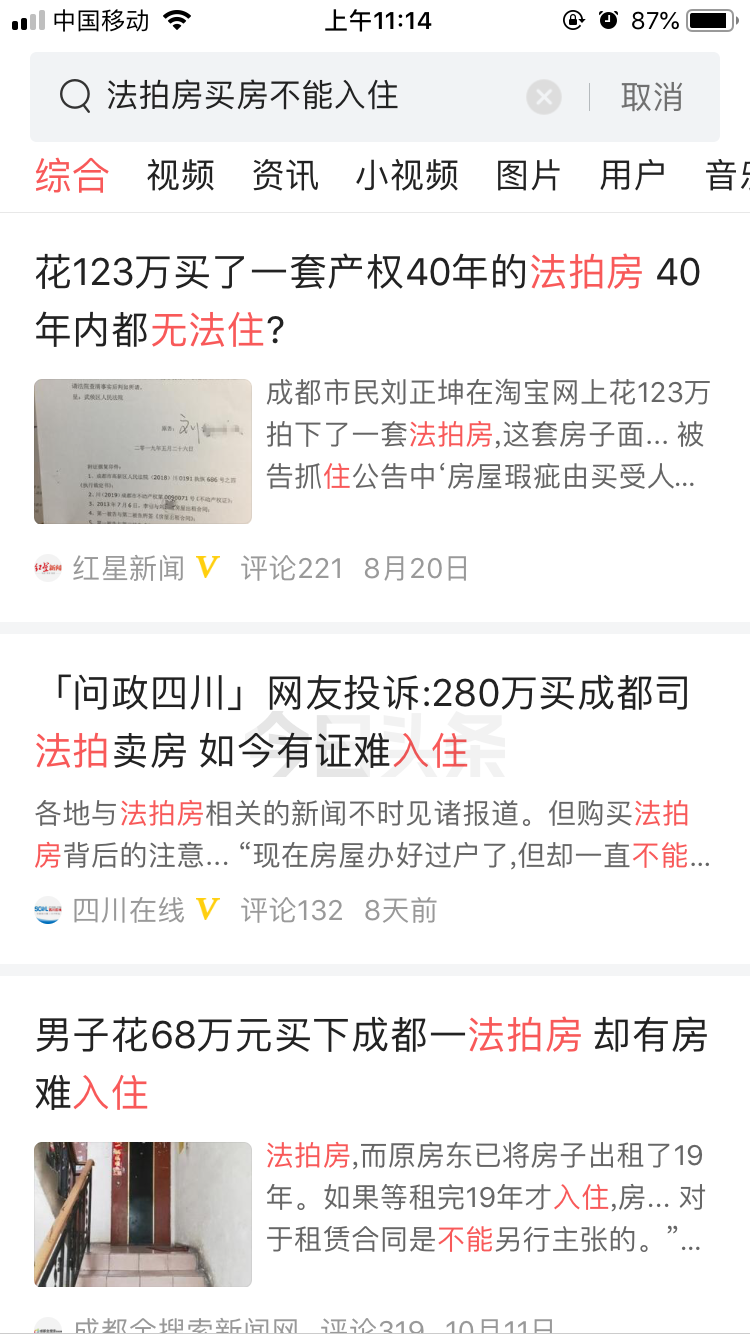The height and width of the screenshot is (1334, 750).
Task: Tap the magnifying glass search icon
Action: pos(74,96)
